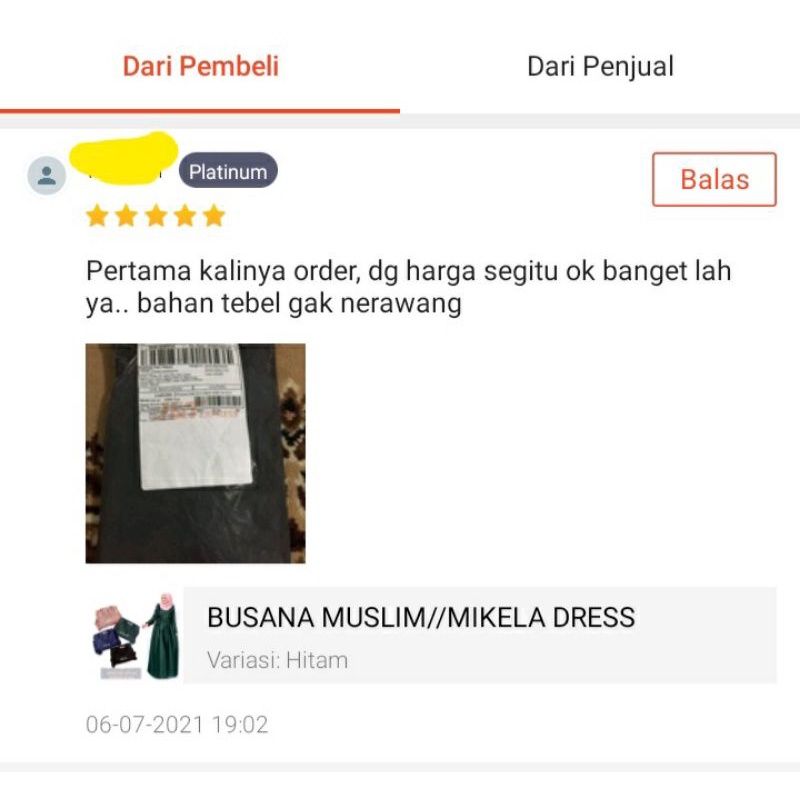Select the Dari Pembeli tab
The image size is (800, 800).
pyautogui.click(x=200, y=67)
